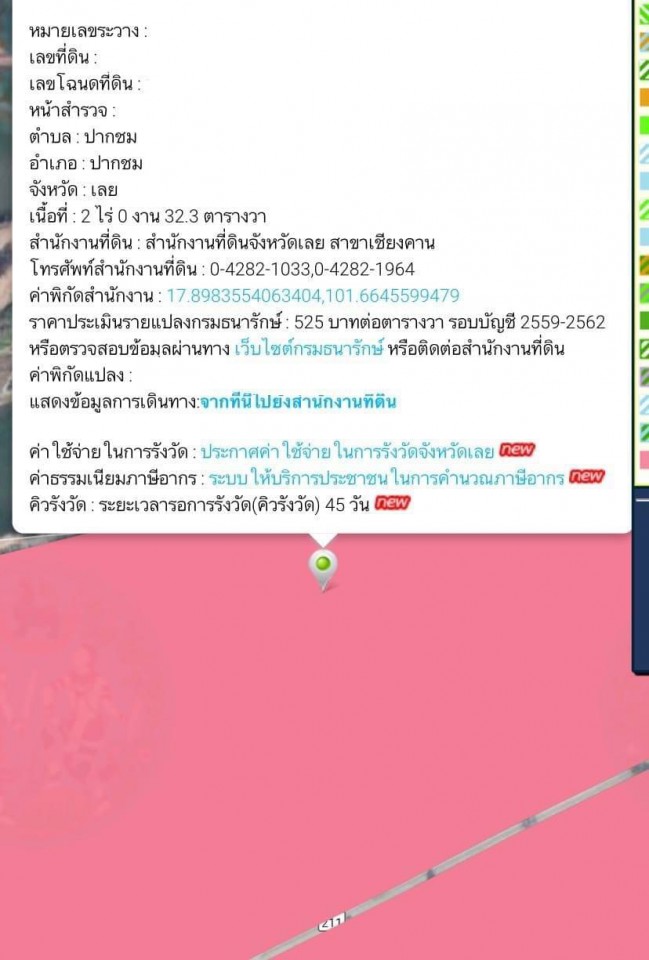
Task: Open ระบบให้บริการประชาชนในการคำนวณภาษีอากร link
Action: [386, 477]
